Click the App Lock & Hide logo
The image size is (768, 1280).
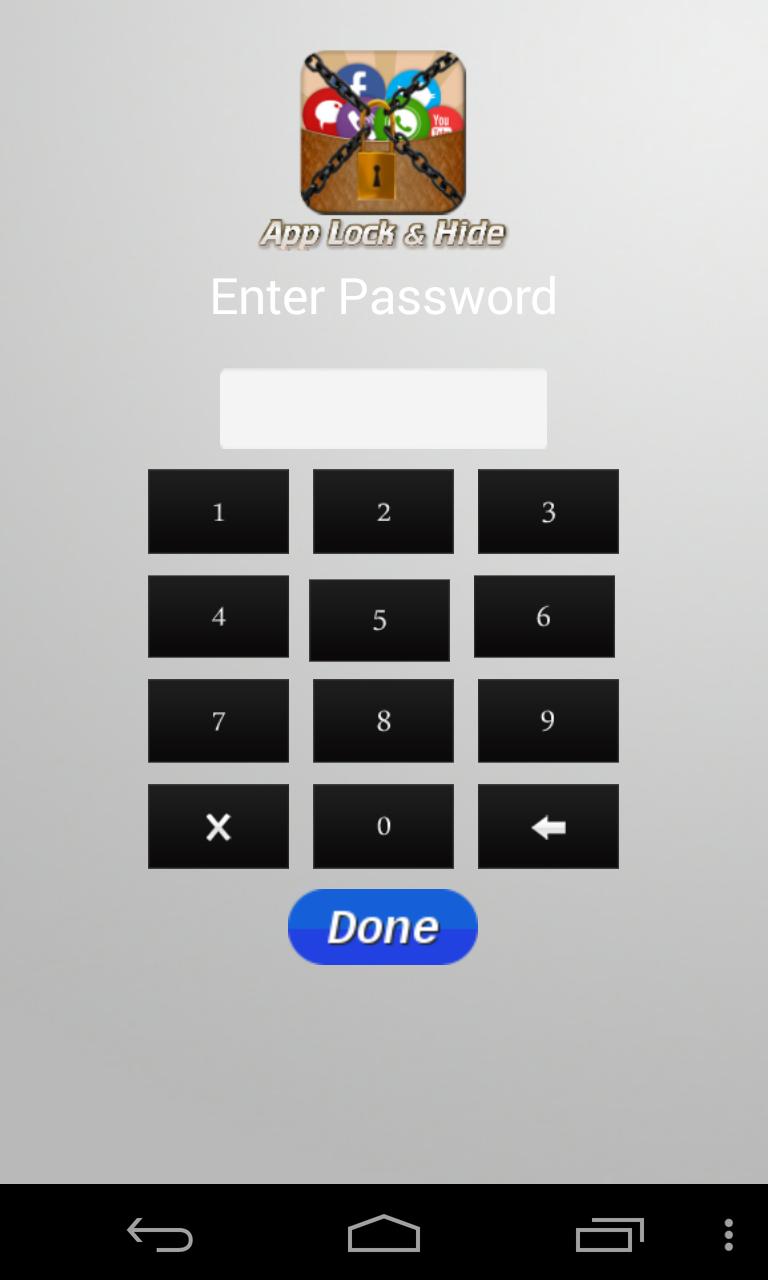pyautogui.click(x=383, y=145)
